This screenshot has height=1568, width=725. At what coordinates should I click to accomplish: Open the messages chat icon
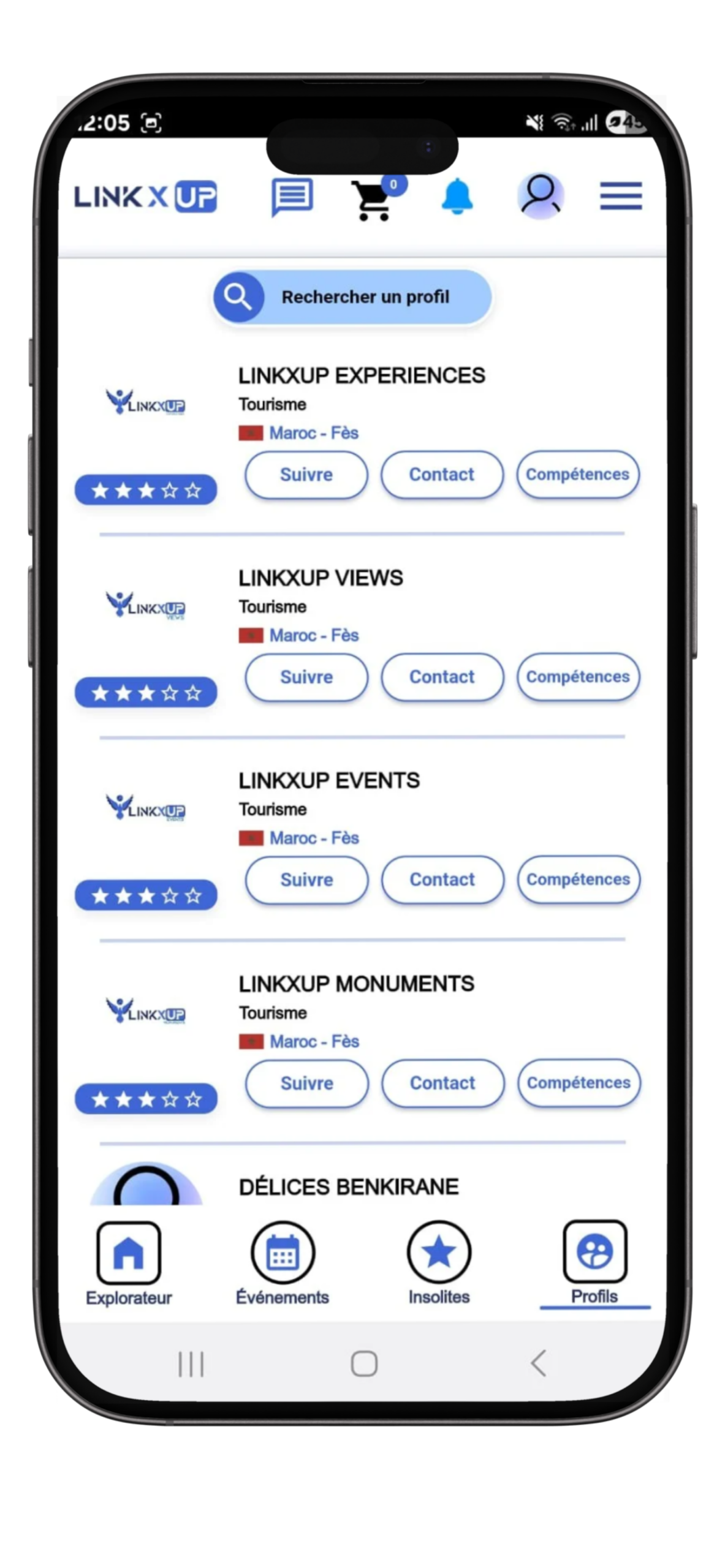pyautogui.click(x=292, y=197)
